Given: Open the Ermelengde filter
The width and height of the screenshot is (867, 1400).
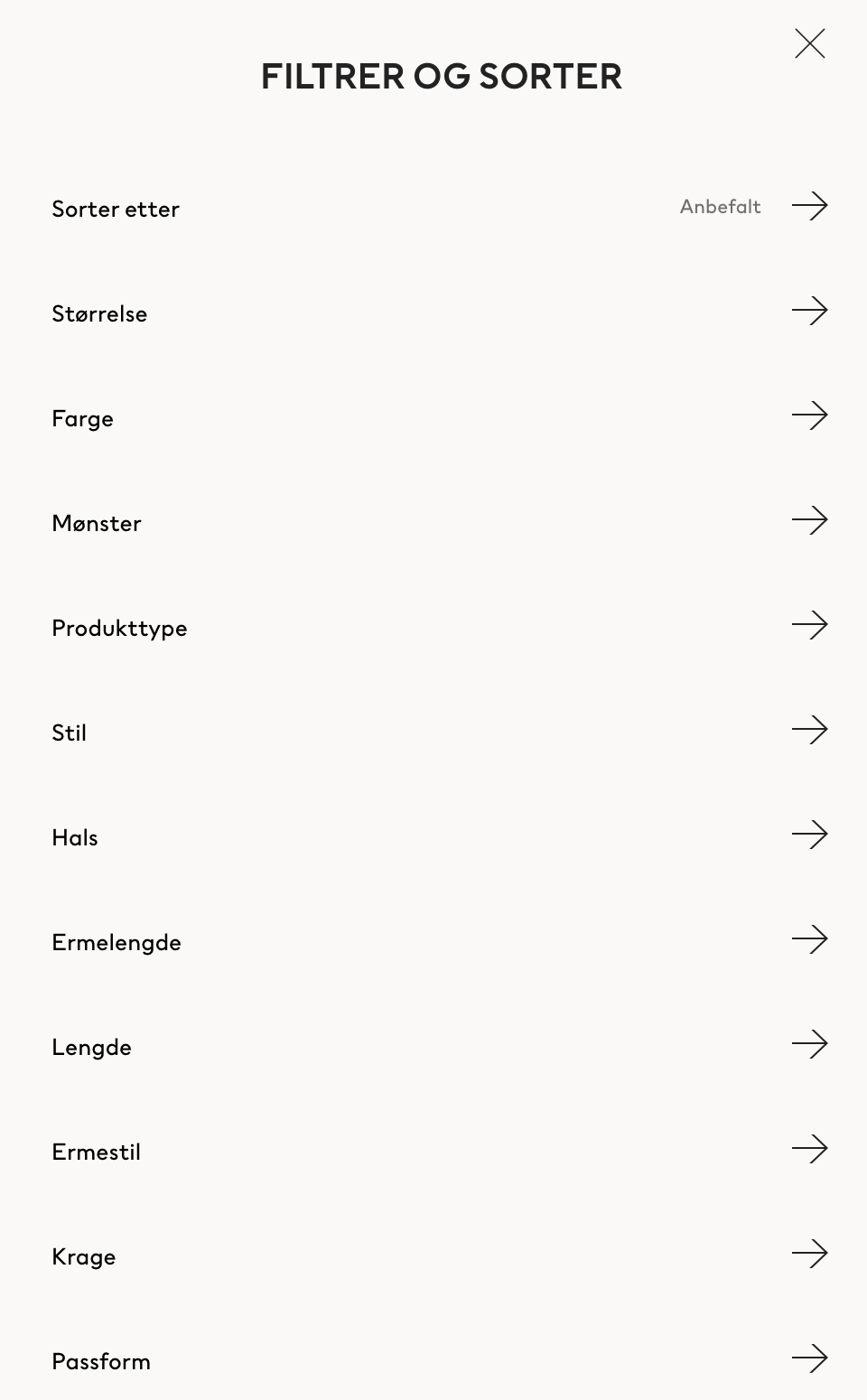Looking at the screenshot, I should pos(440,940).
